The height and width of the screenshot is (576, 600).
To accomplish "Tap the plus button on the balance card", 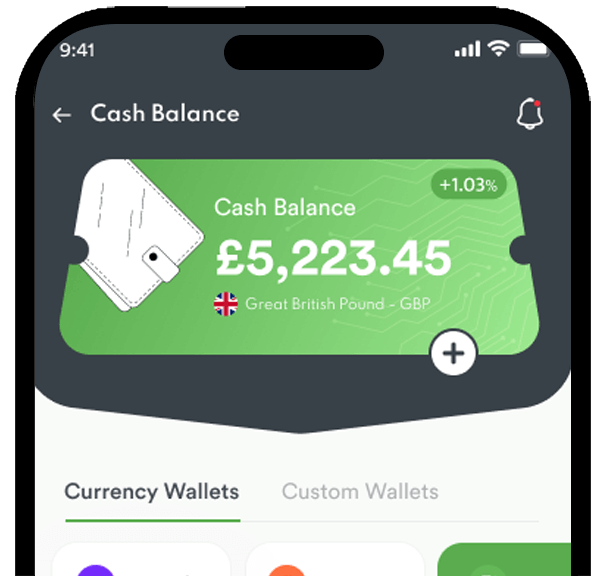I will (454, 353).
